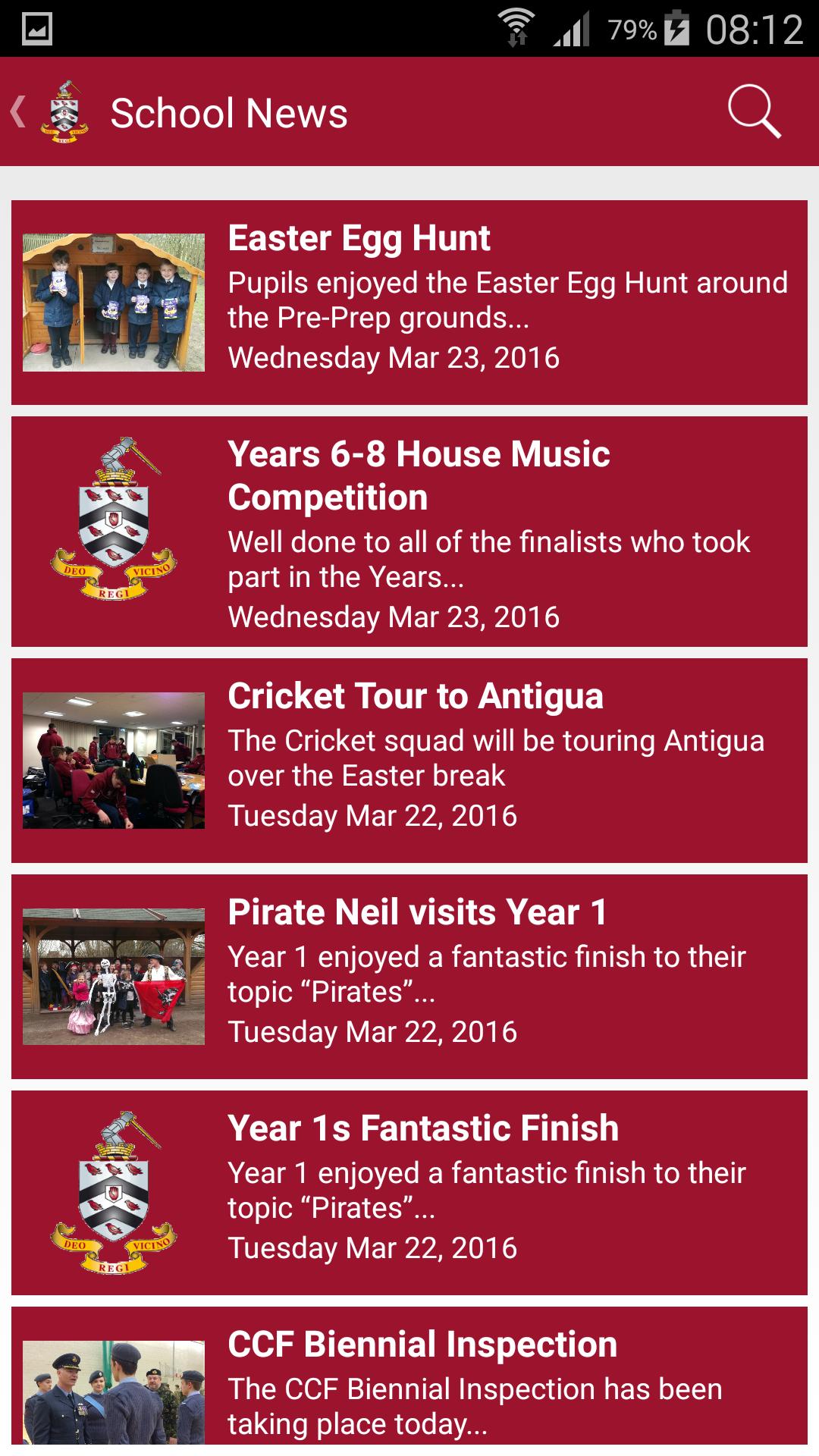Open the search magnifier icon
Screen dimensions: 819x1456
click(753, 112)
